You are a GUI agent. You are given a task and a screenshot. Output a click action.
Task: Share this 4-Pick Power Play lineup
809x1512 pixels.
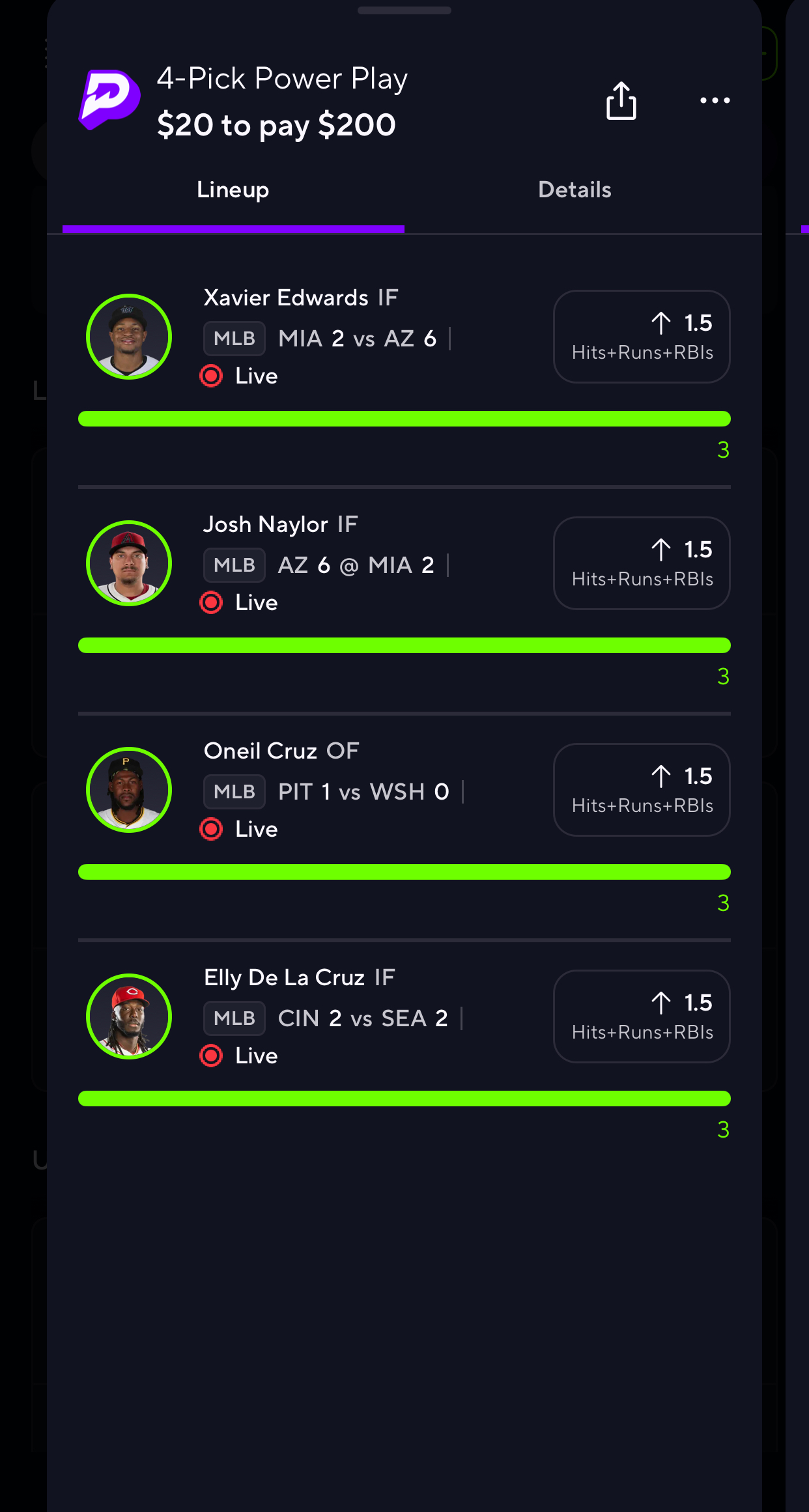tap(621, 101)
